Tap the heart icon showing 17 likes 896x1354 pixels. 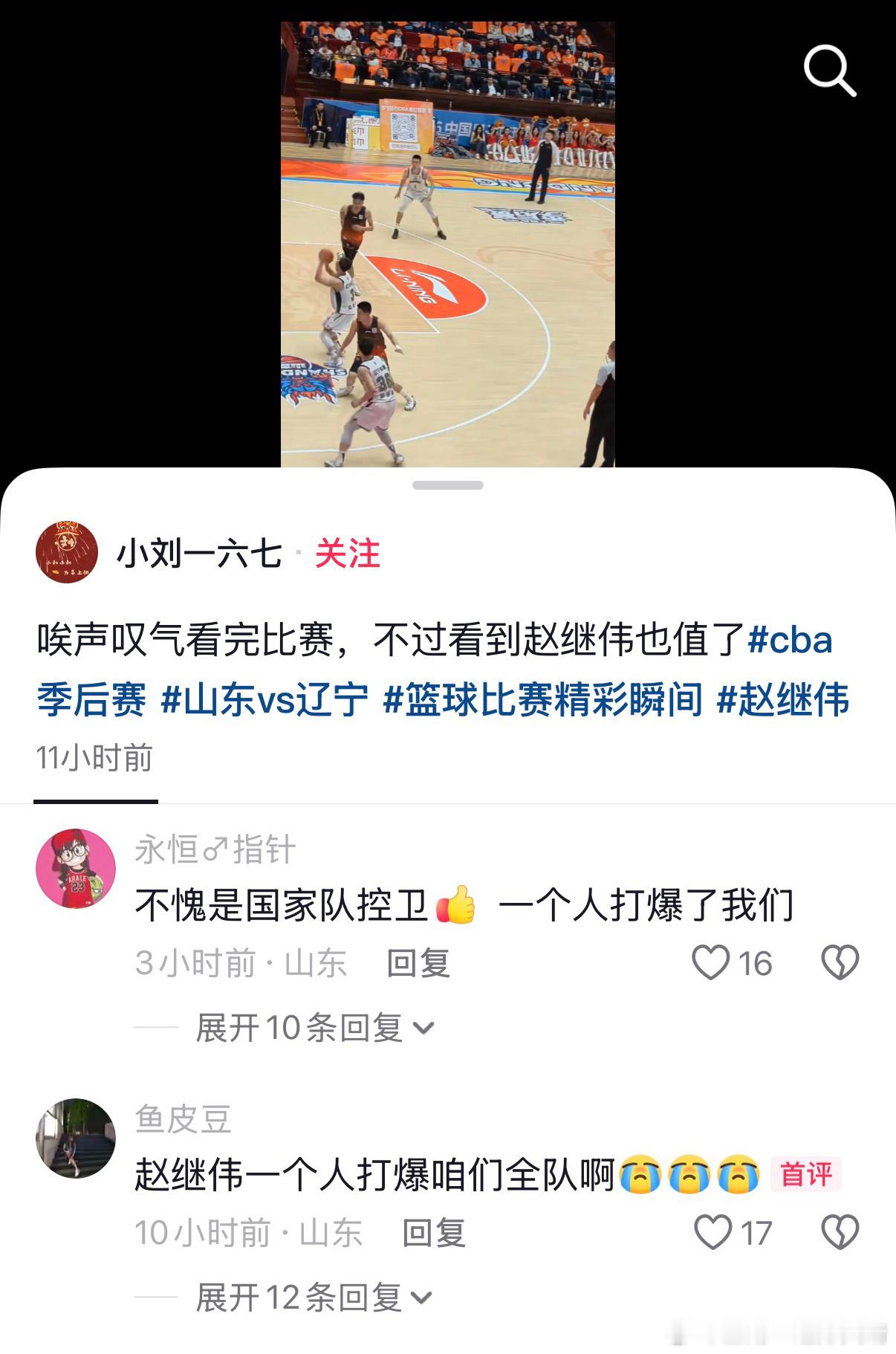(x=715, y=1232)
